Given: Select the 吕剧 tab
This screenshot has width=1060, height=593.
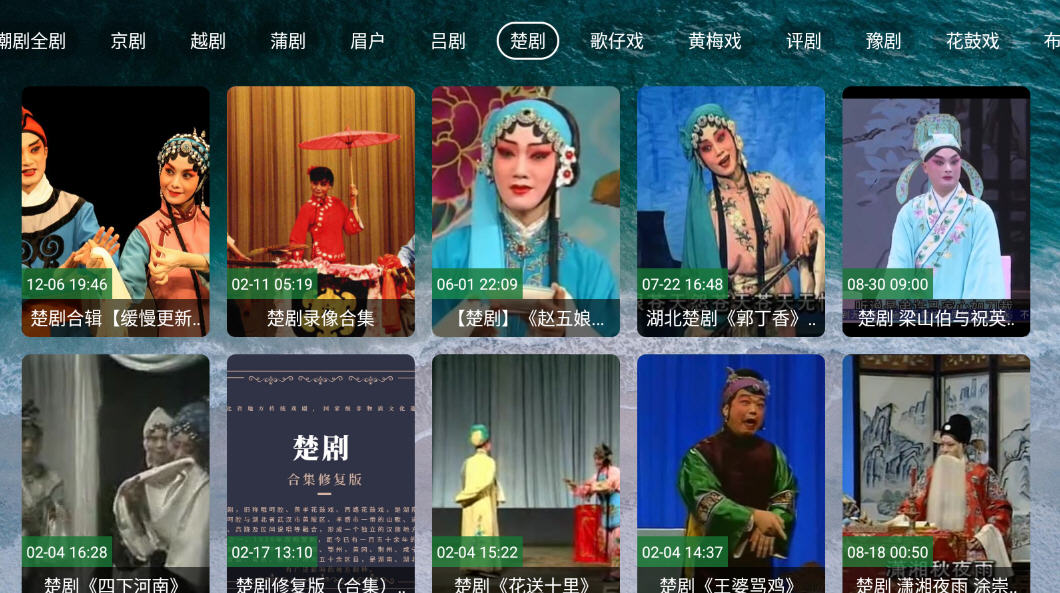Looking at the screenshot, I should [448, 41].
